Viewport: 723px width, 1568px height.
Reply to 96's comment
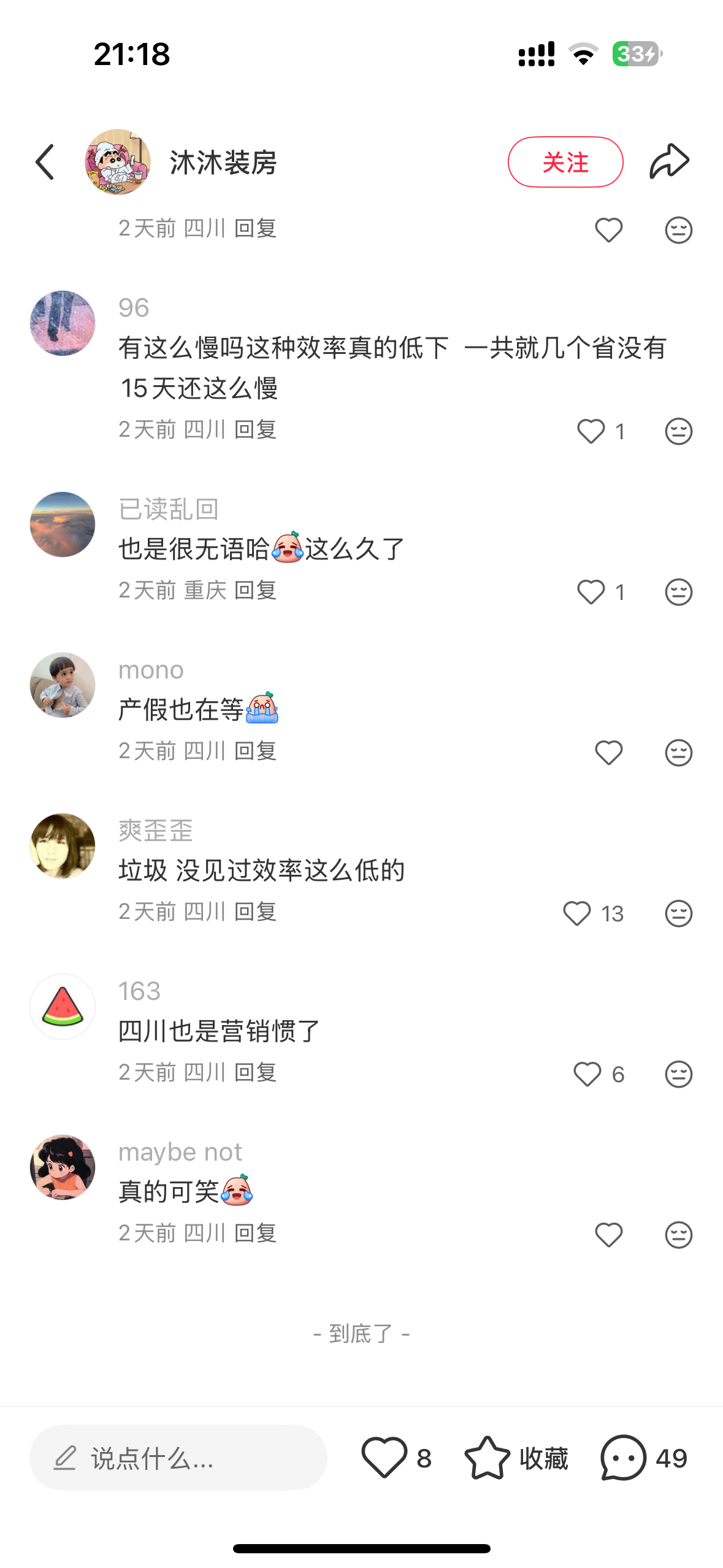256,430
